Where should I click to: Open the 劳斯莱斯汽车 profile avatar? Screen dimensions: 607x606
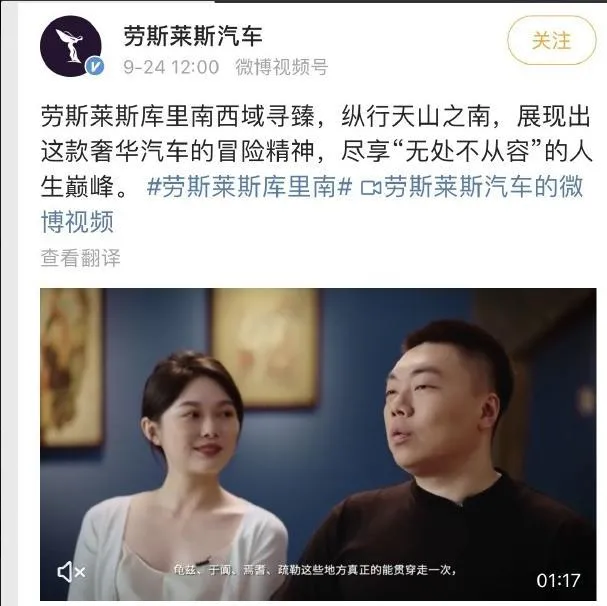(x=71, y=46)
